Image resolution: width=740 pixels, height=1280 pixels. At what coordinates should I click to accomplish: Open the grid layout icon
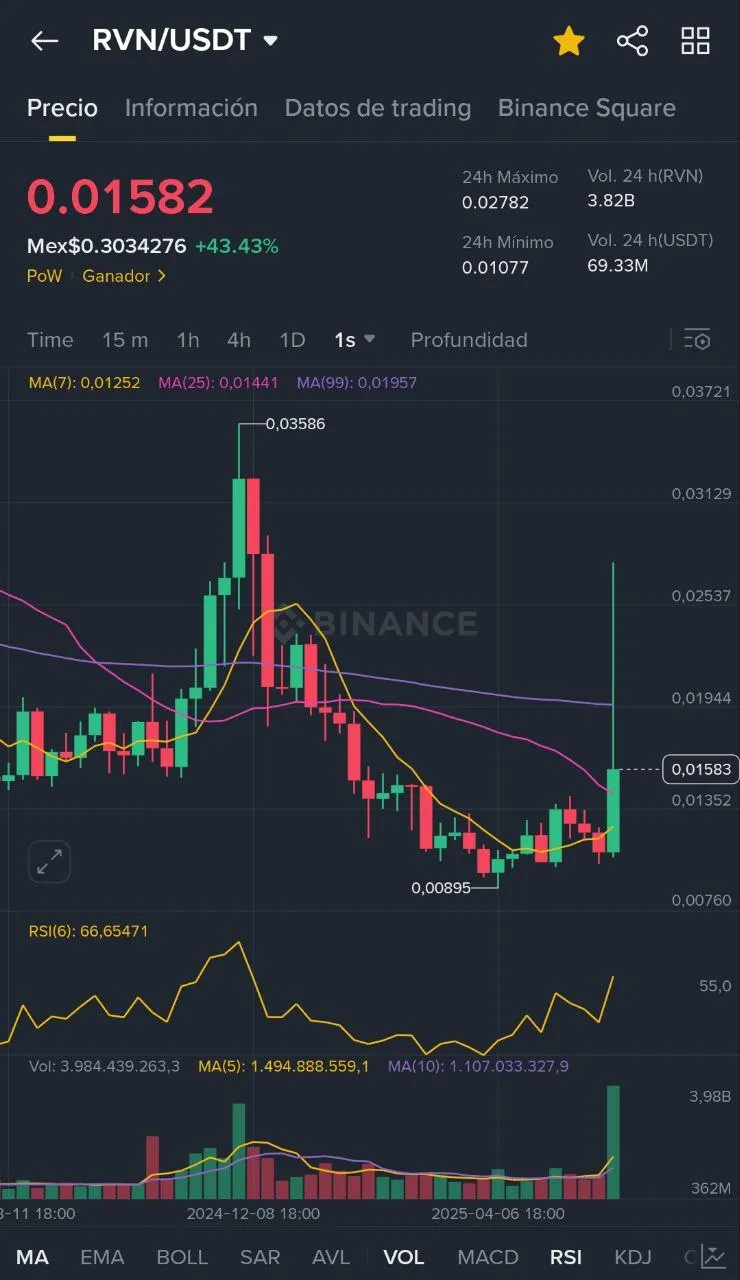(x=695, y=41)
